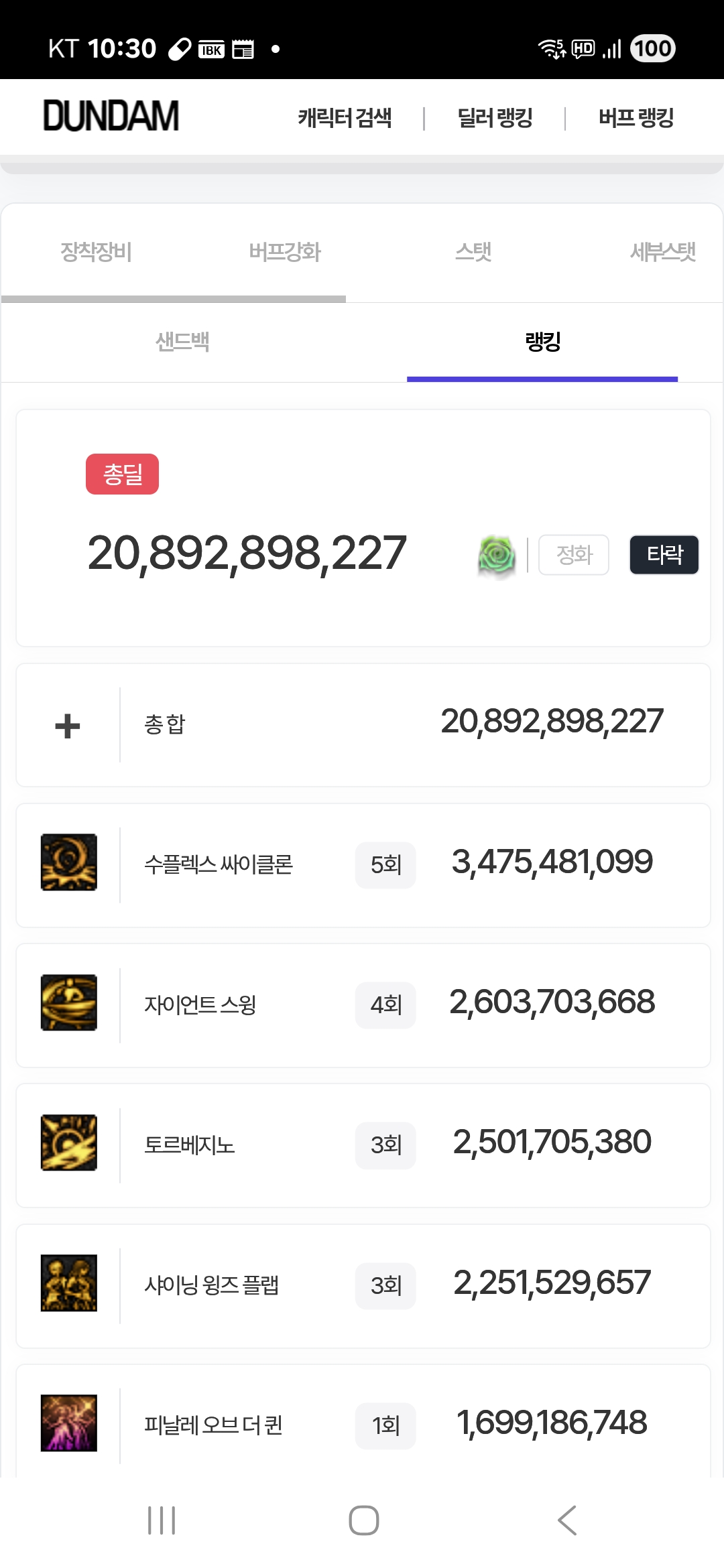Select the 수플렉스 싸이클론 skill icon

pyautogui.click(x=69, y=864)
